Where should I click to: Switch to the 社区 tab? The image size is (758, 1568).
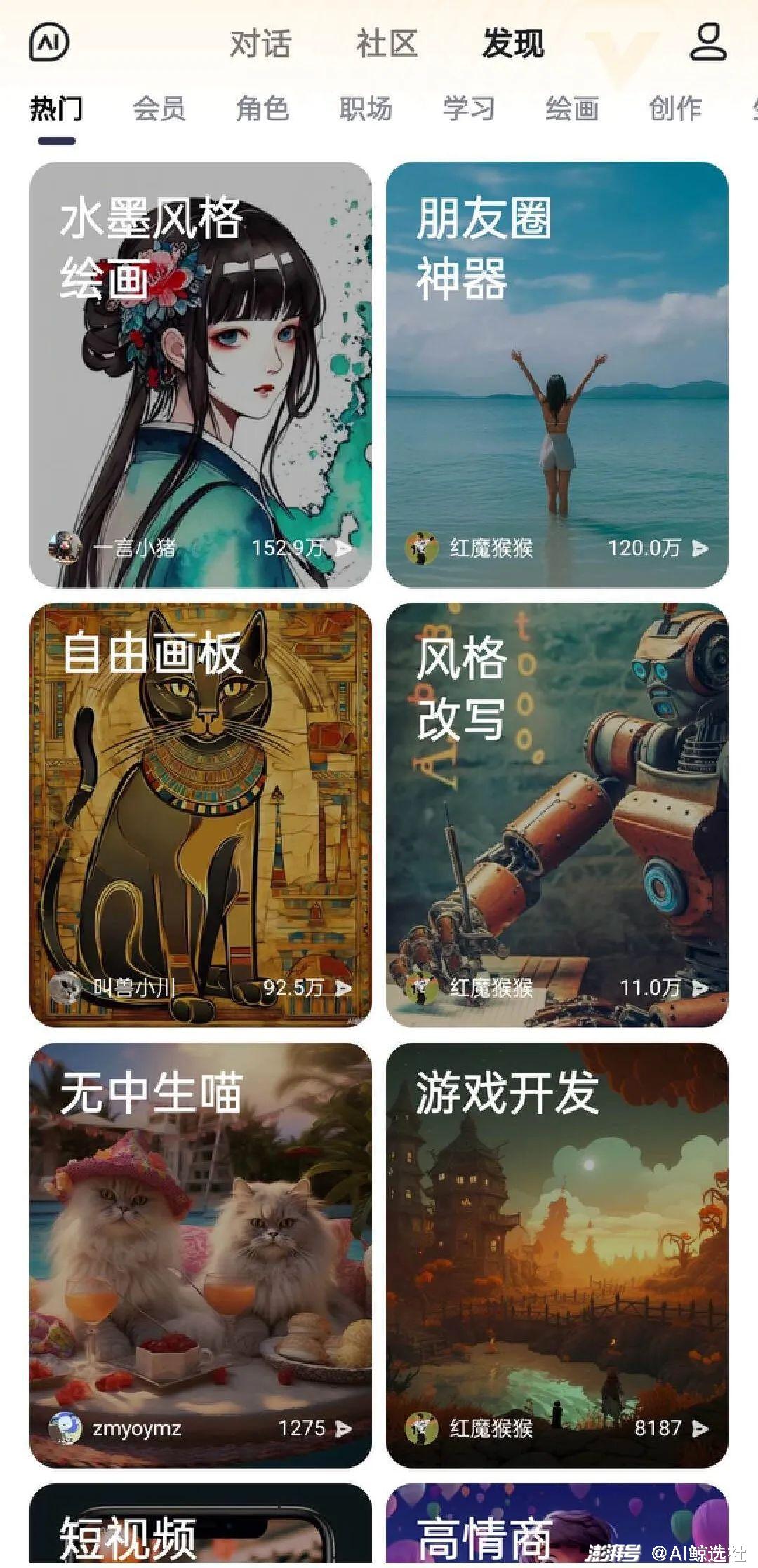coord(386,44)
